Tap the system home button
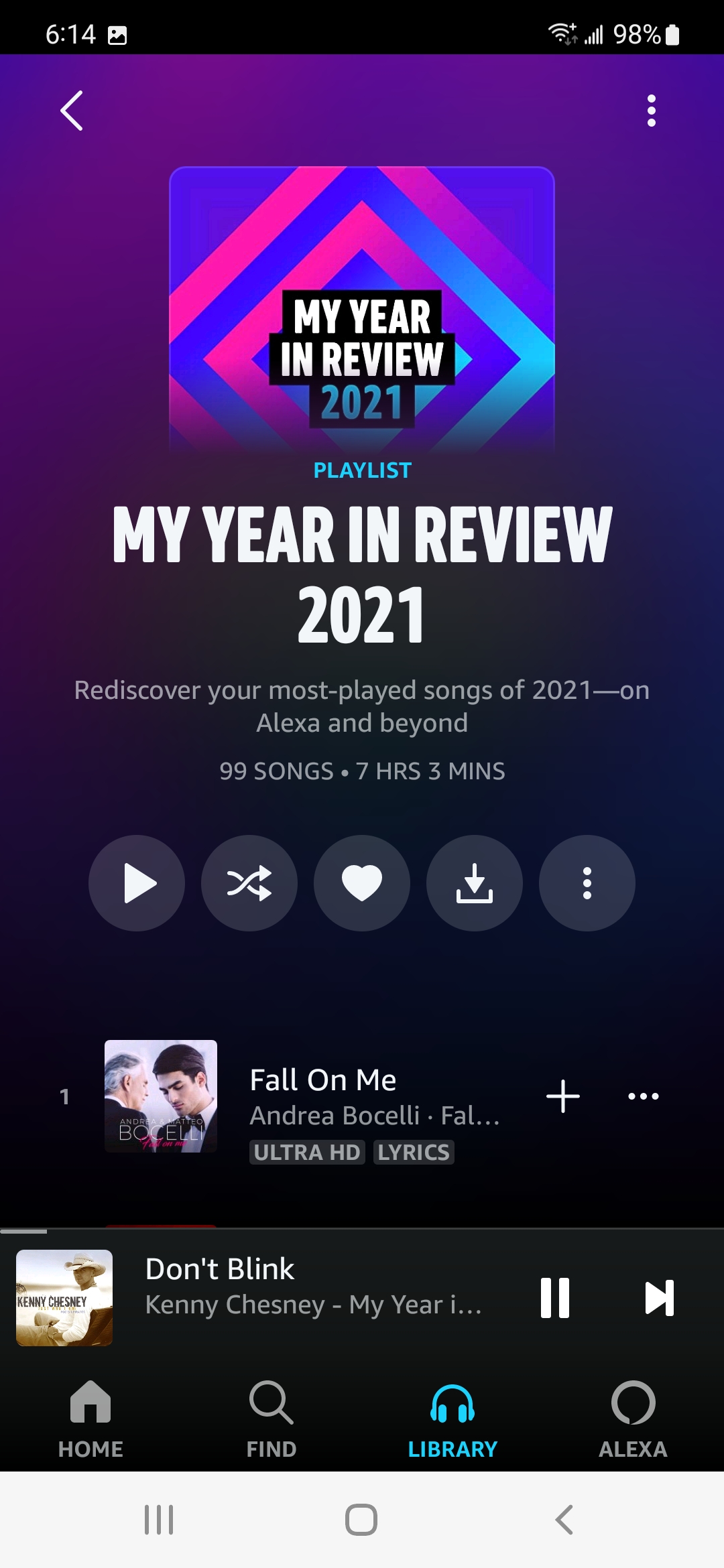This screenshot has height=1568, width=724. coord(361,1520)
